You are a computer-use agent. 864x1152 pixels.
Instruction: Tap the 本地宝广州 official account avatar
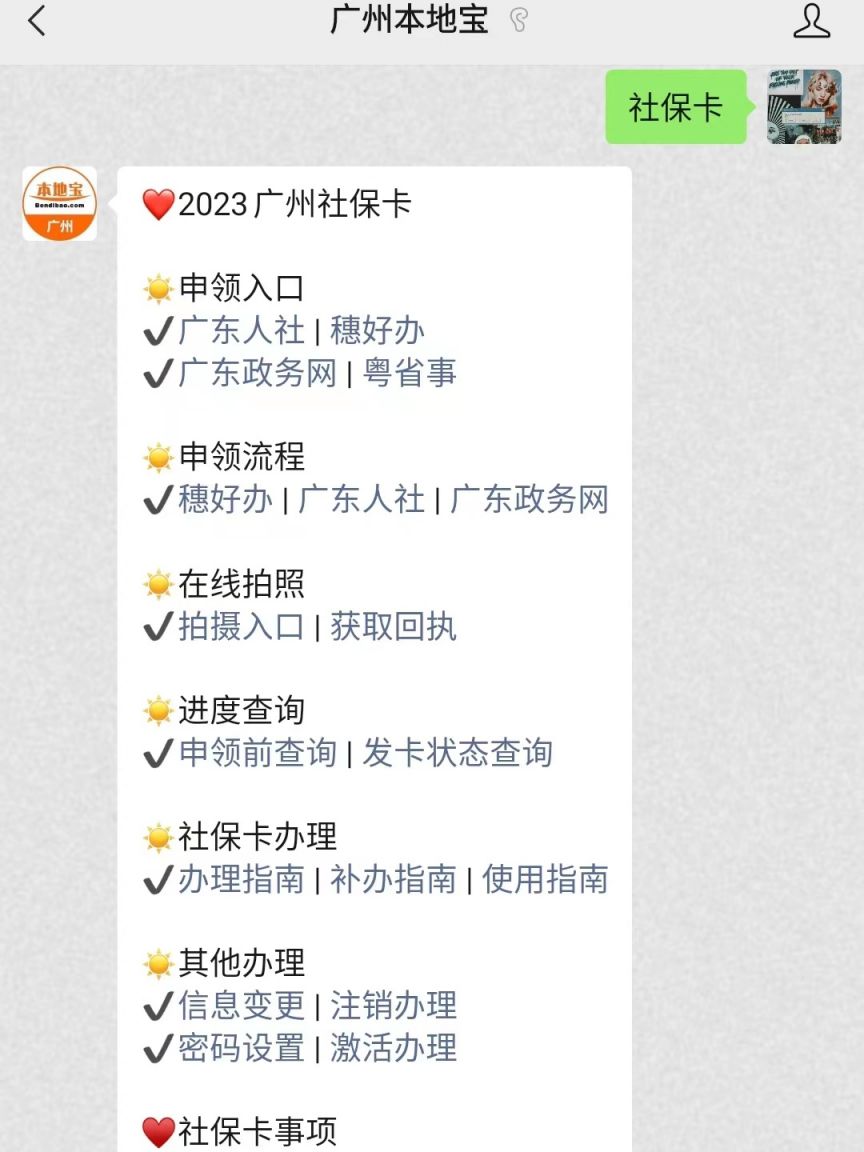pyautogui.click(x=59, y=203)
